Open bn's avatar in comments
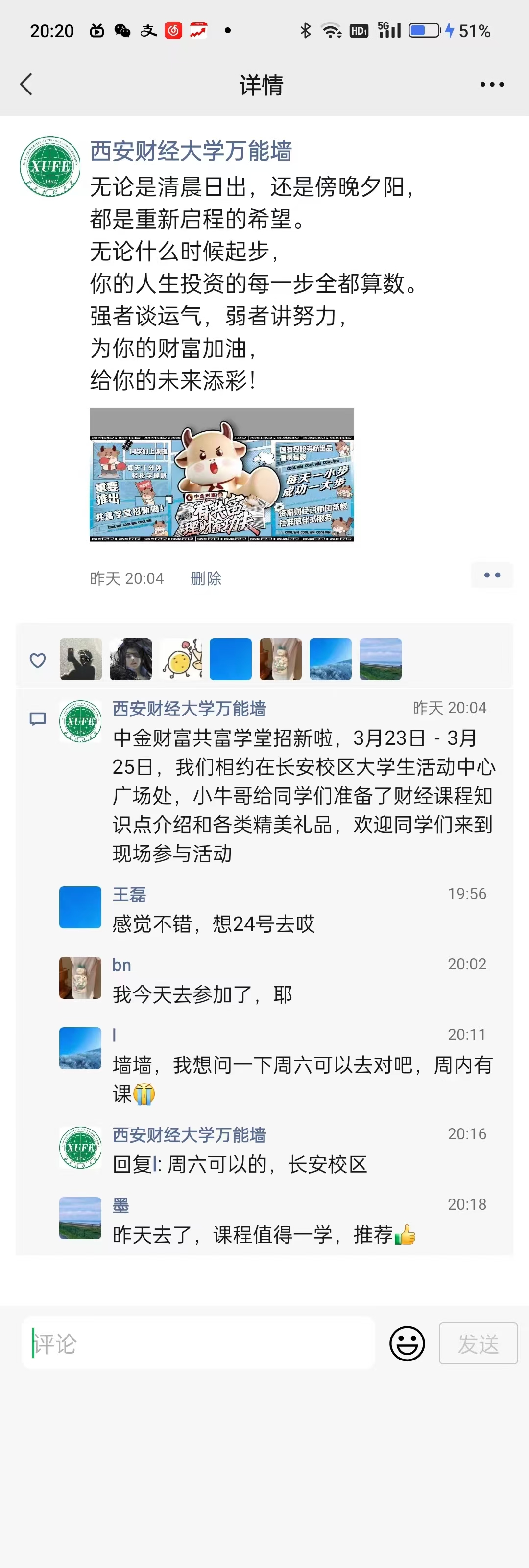 80,978
